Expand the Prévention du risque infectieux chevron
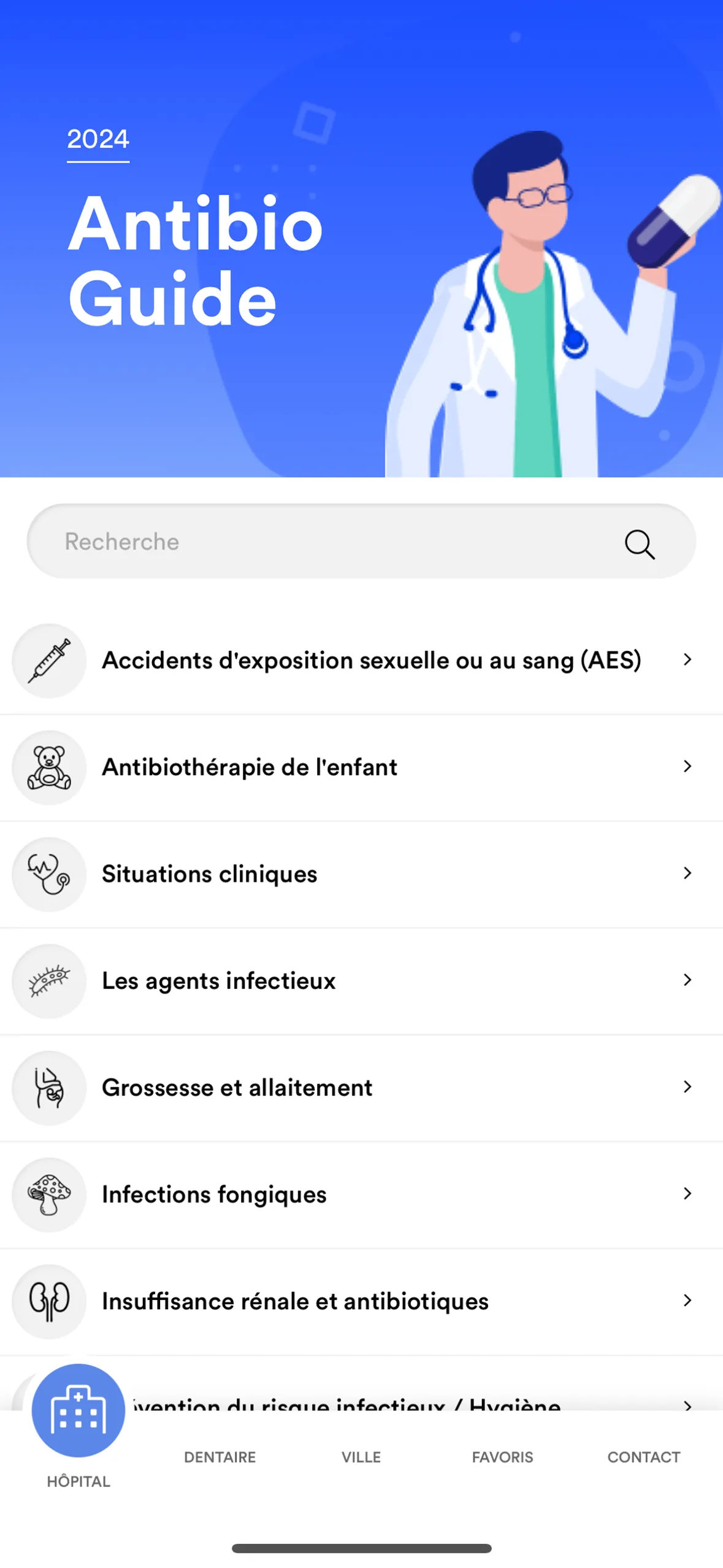The height and width of the screenshot is (1568, 723). pos(687,1406)
